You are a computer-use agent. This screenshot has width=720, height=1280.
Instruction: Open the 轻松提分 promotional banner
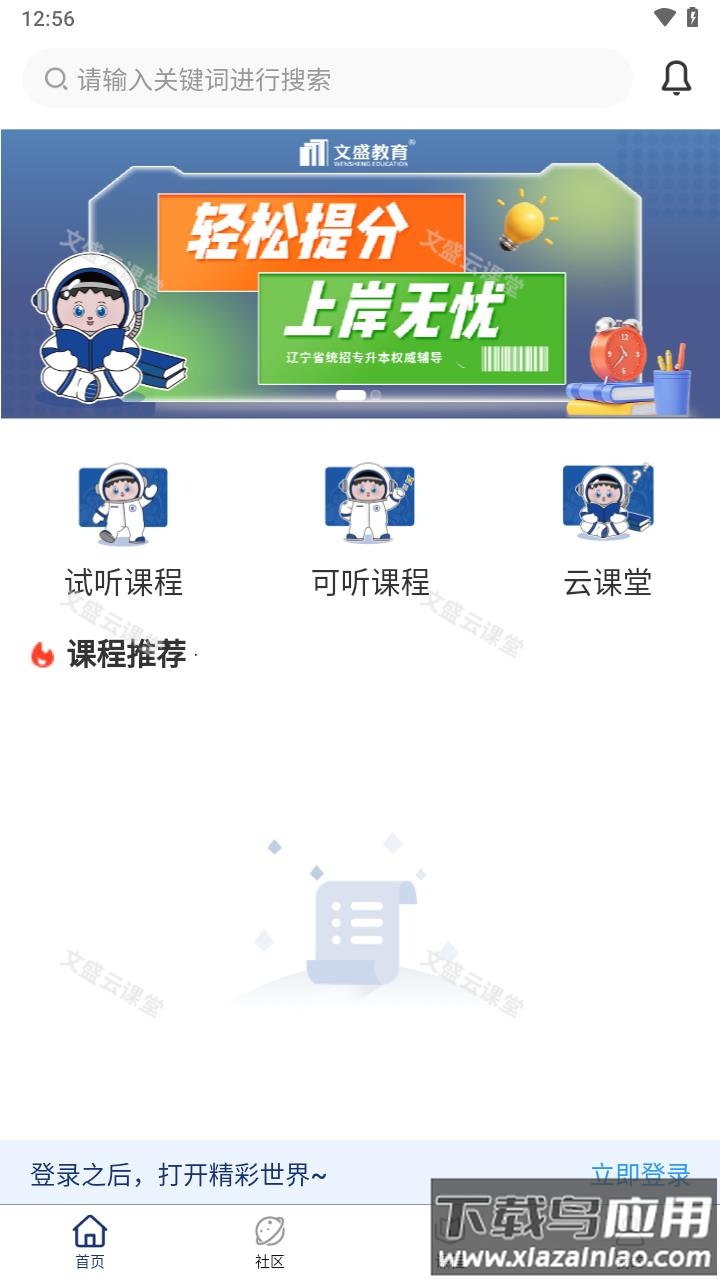[x=360, y=273]
